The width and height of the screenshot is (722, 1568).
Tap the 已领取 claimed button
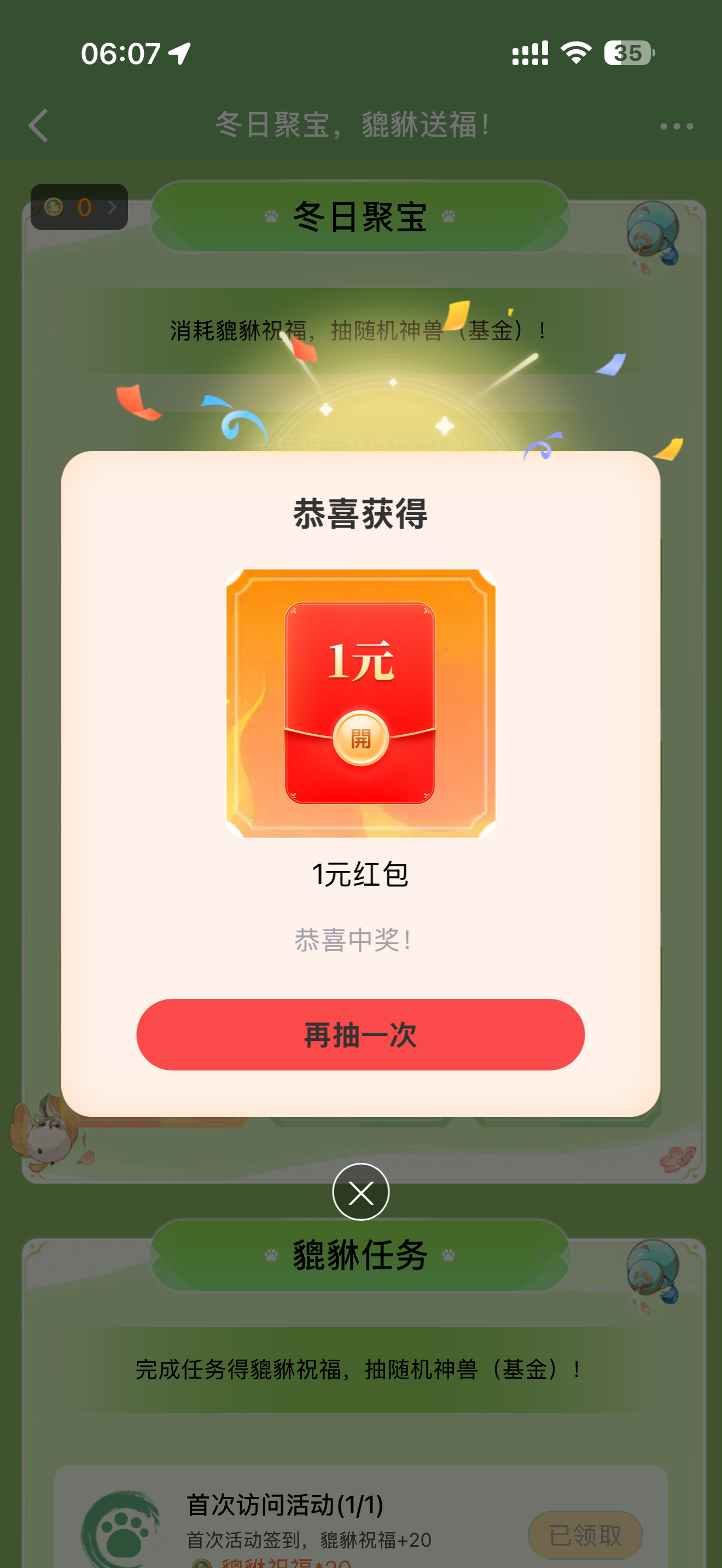584,1534
